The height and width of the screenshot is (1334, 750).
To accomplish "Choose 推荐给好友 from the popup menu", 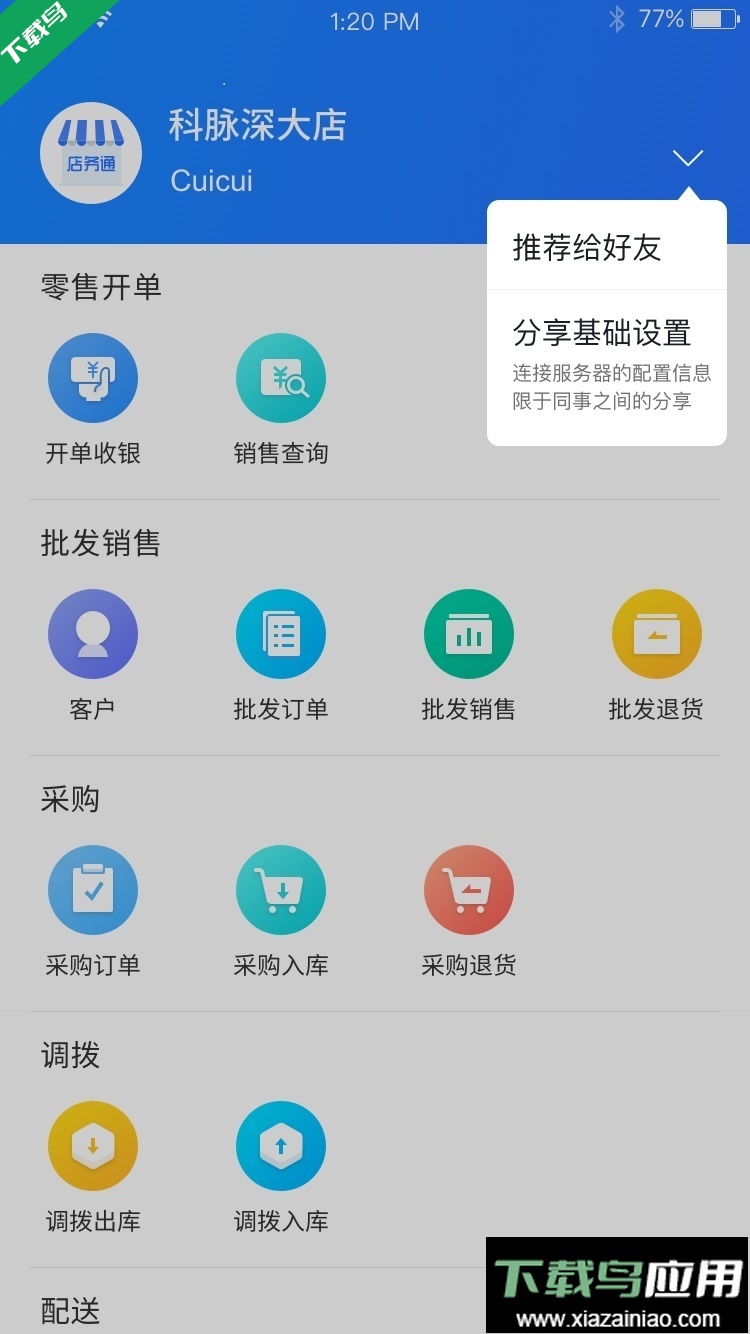I will (x=585, y=247).
